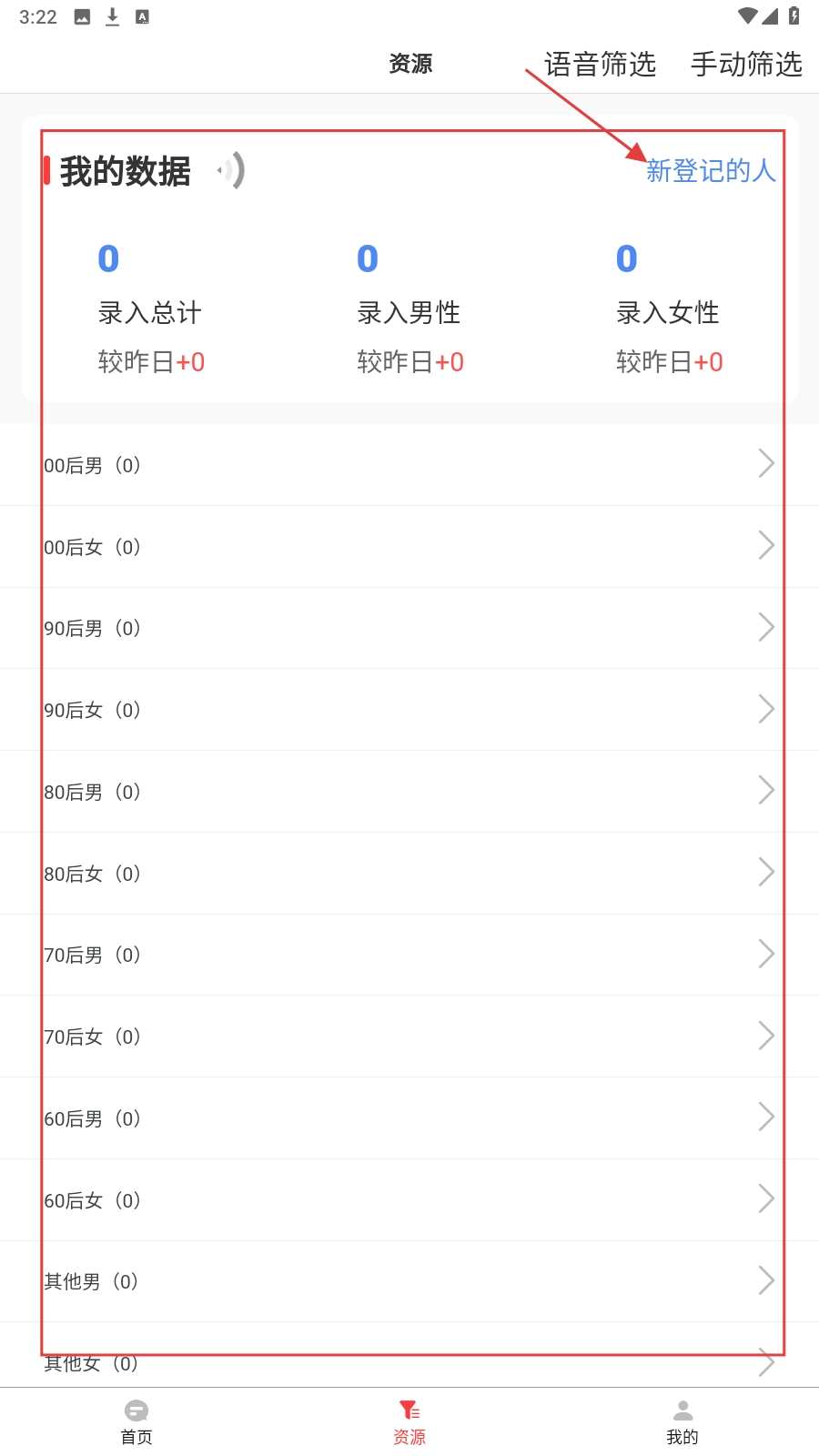Open the 00后男 row

click(x=409, y=465)
